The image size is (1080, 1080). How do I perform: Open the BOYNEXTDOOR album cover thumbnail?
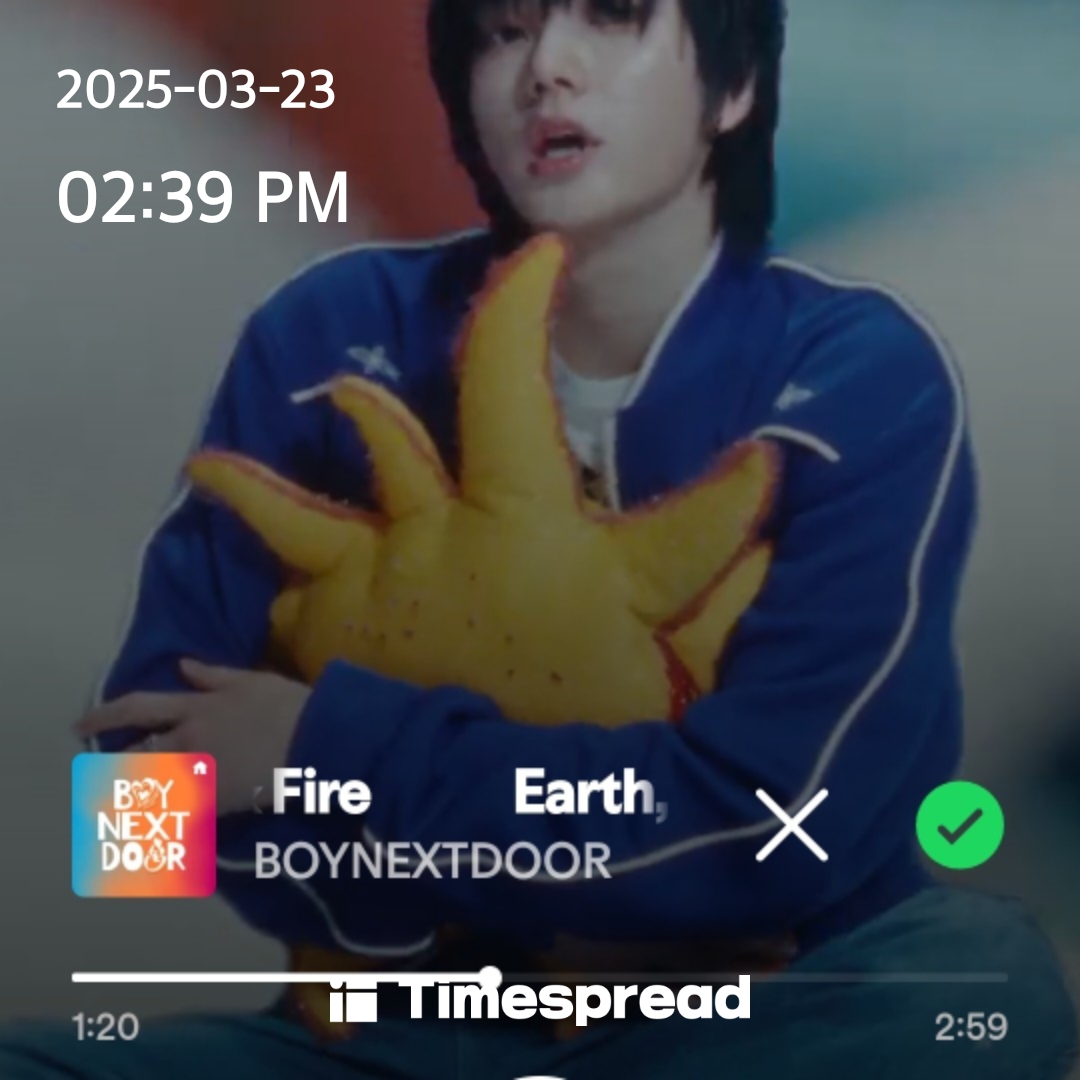144,825
